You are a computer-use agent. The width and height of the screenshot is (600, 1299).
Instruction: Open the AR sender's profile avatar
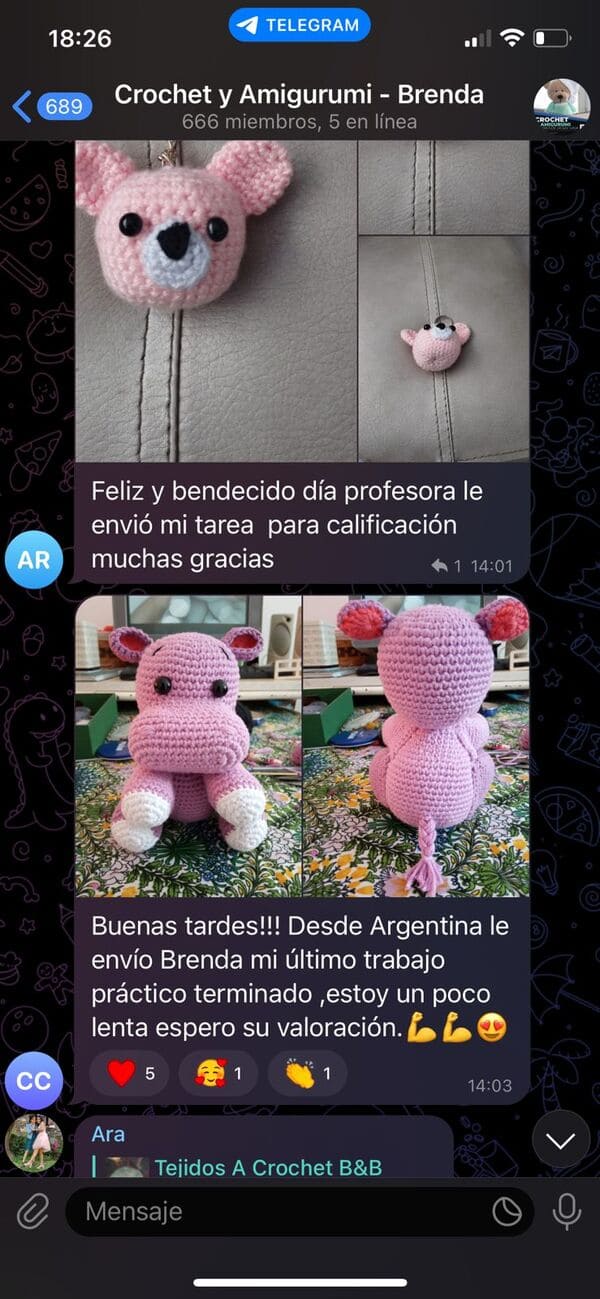click(x=34, y=559)
